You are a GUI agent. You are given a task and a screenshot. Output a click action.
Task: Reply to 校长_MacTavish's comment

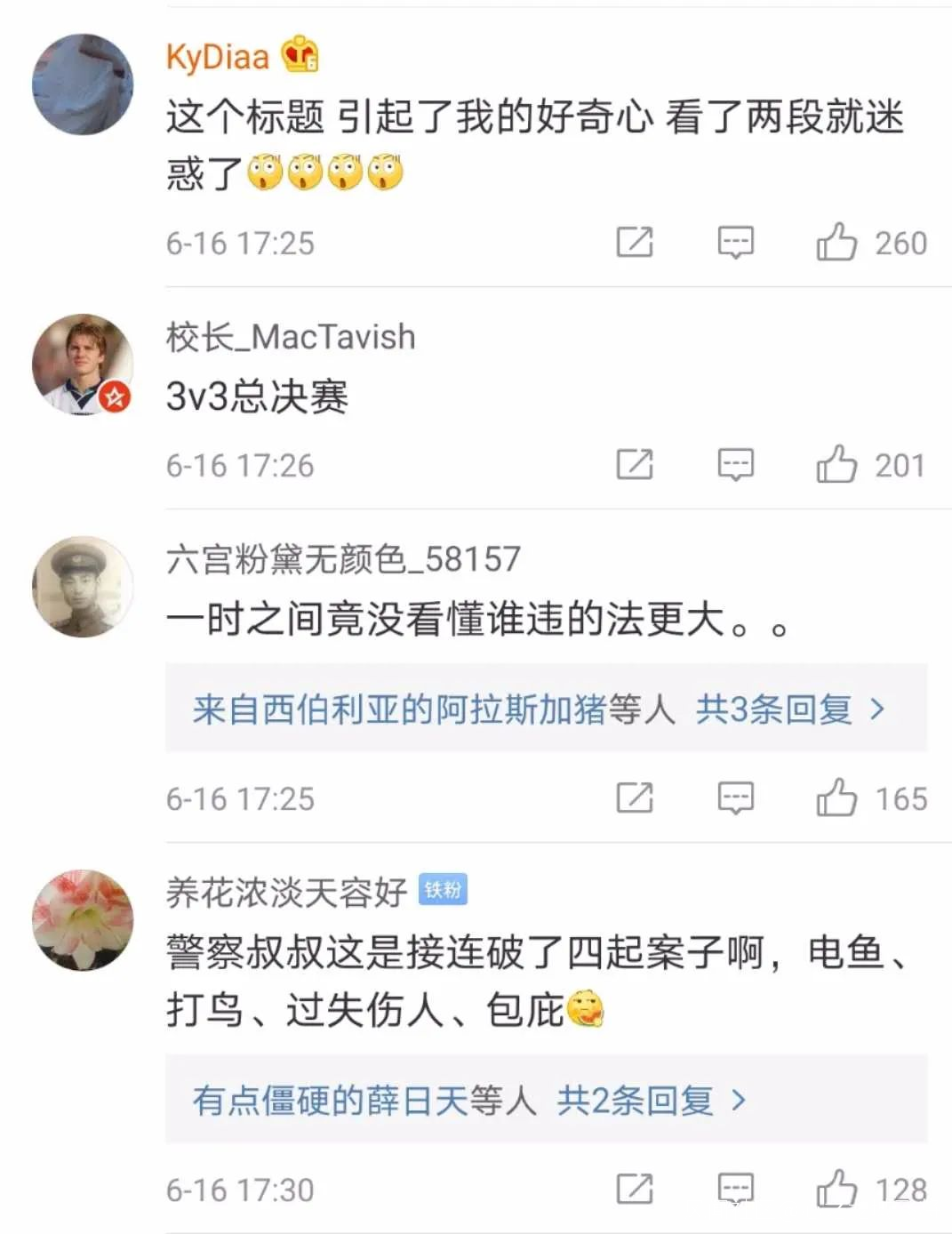tap(736, 464)
